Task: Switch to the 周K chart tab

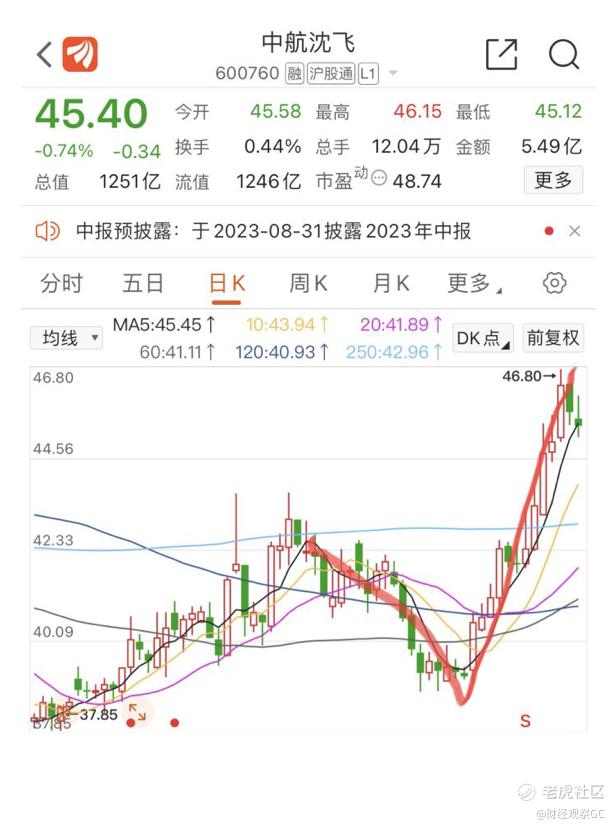Action: click(308, 284)
